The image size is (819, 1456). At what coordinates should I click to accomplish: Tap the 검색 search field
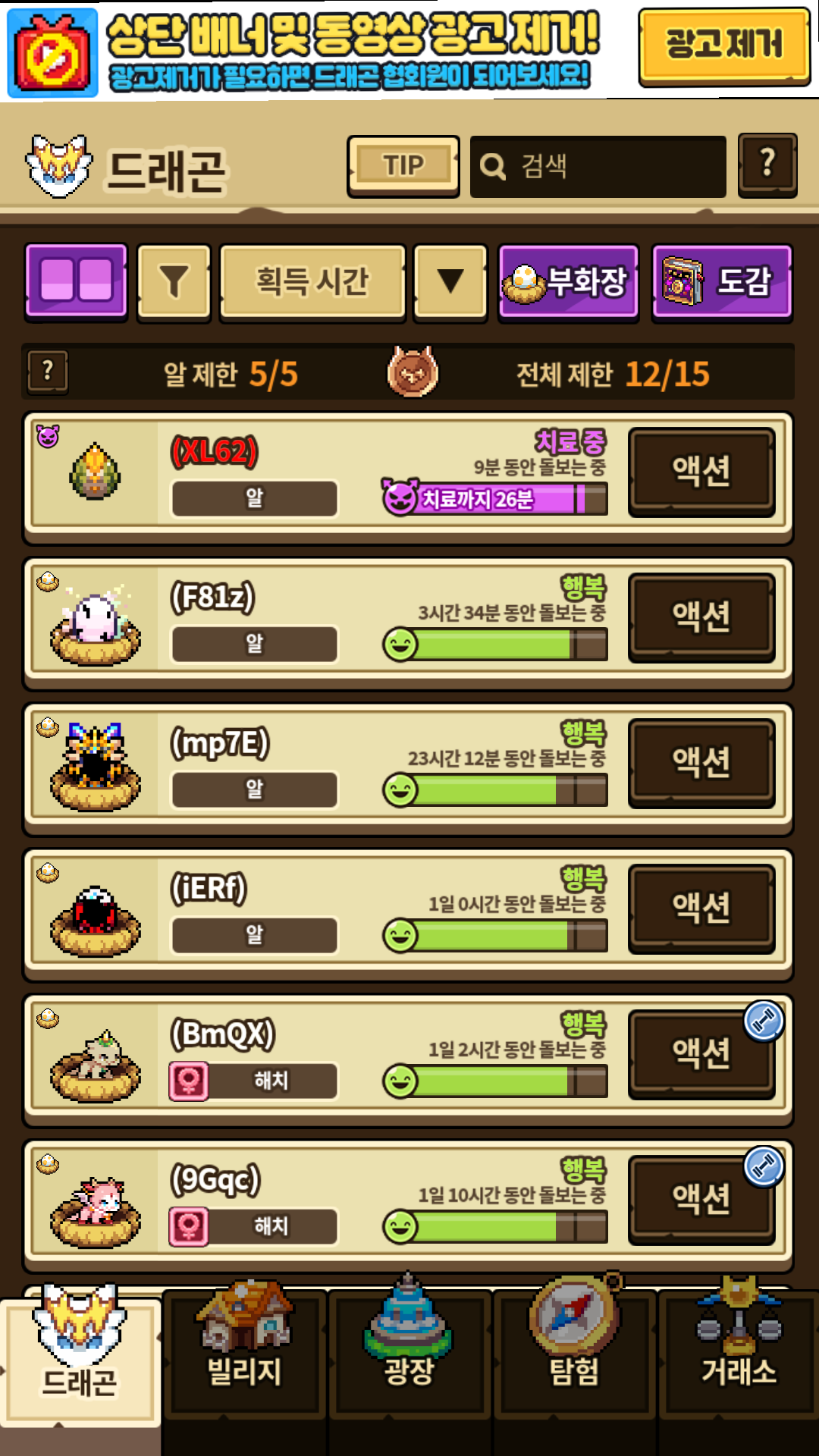point(598,166)
